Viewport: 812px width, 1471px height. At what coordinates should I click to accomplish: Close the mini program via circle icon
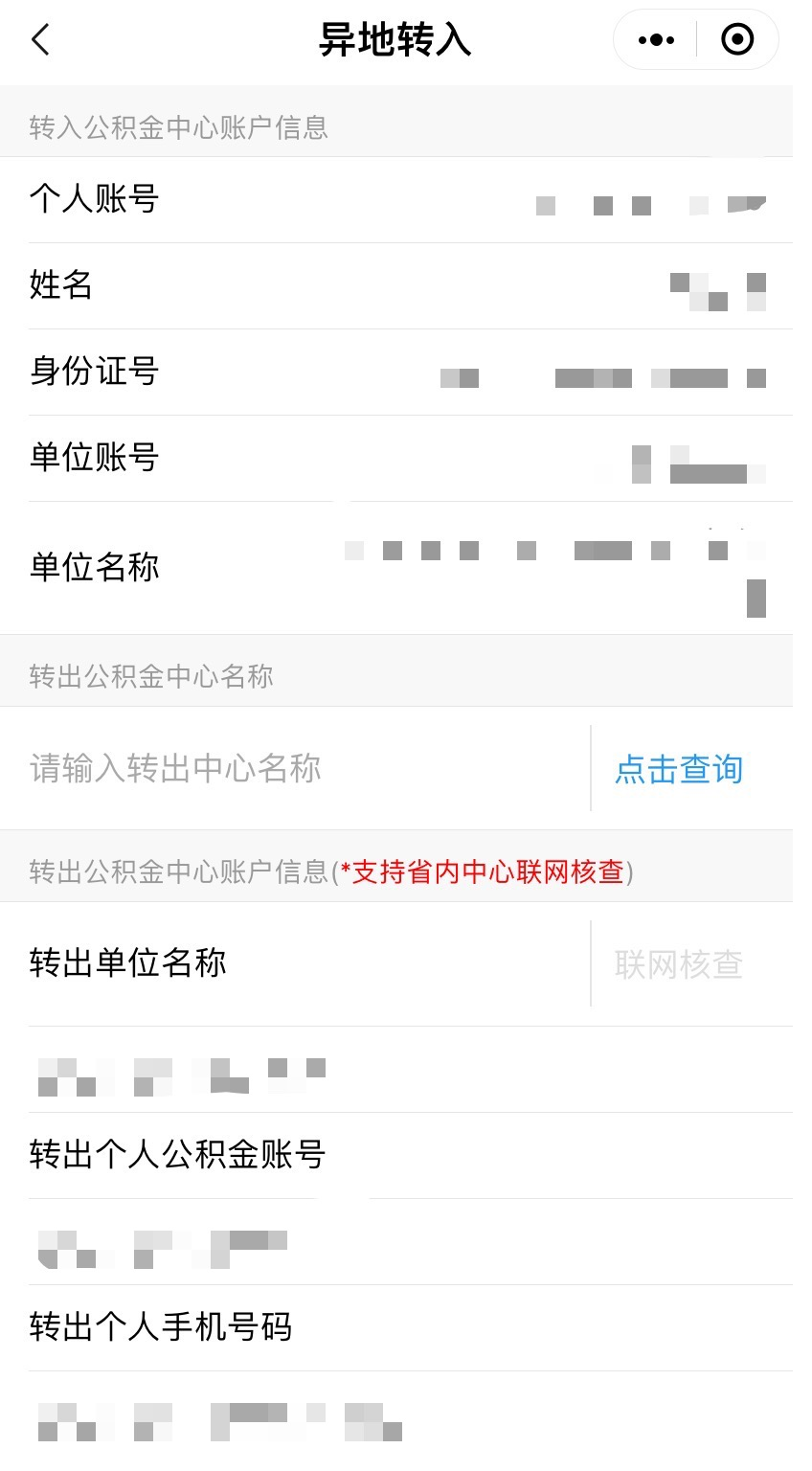736,40
